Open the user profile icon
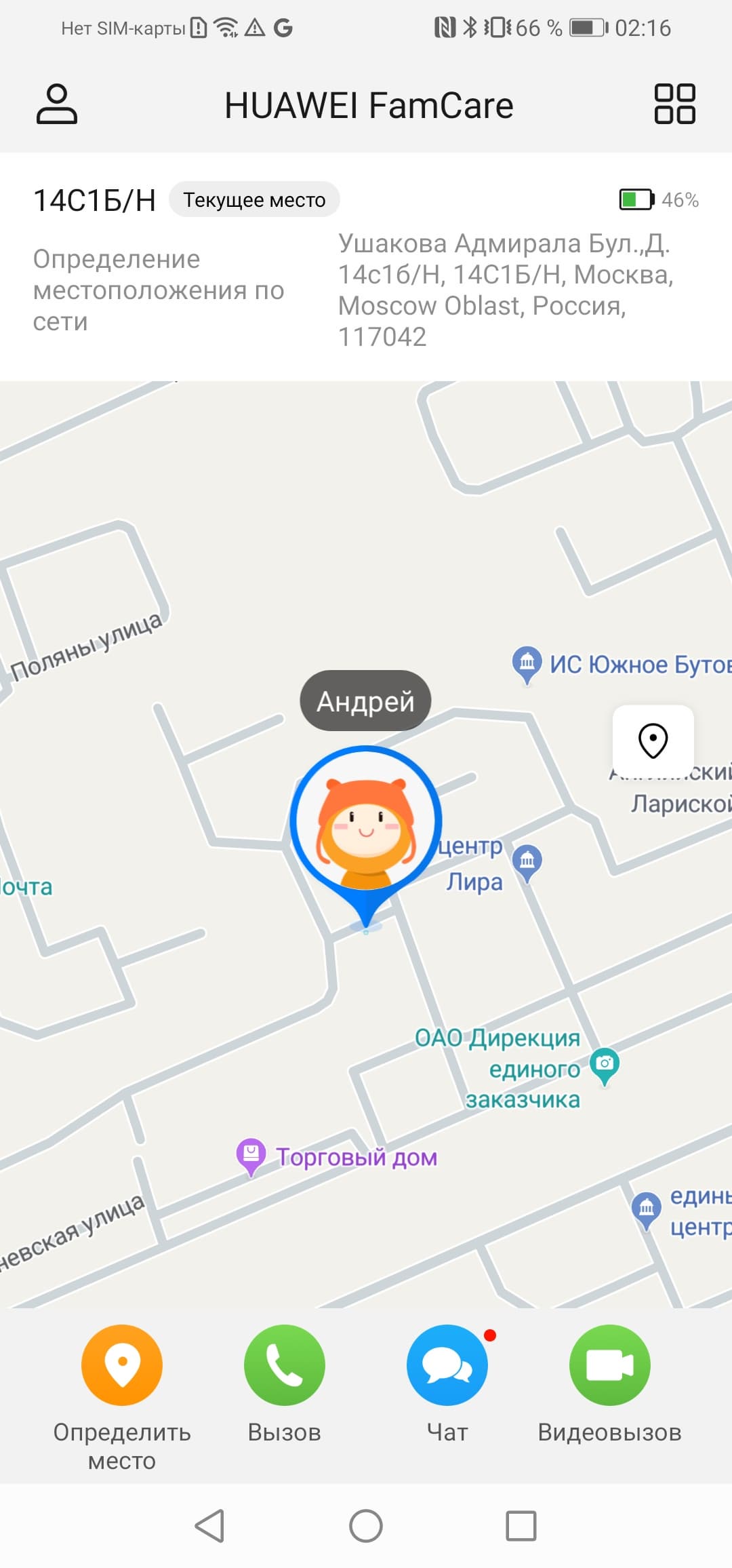The height and width of the screenshot is (1568, 732). tap(57, 104)
